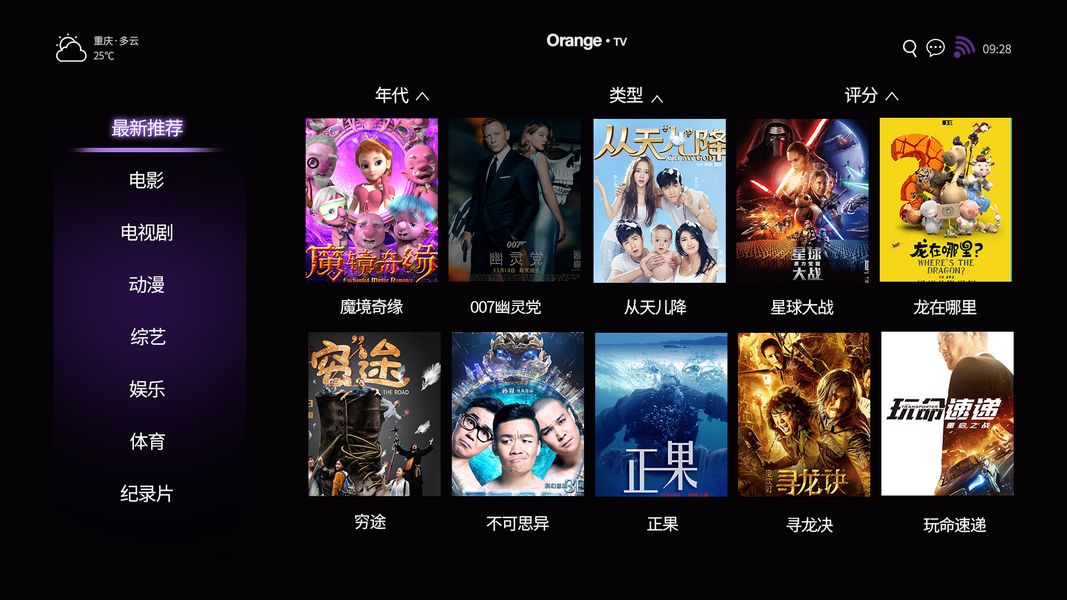Open the 从天儿降 movie poster
This screenshot has width=1067, height=600.
coord(659,200)
